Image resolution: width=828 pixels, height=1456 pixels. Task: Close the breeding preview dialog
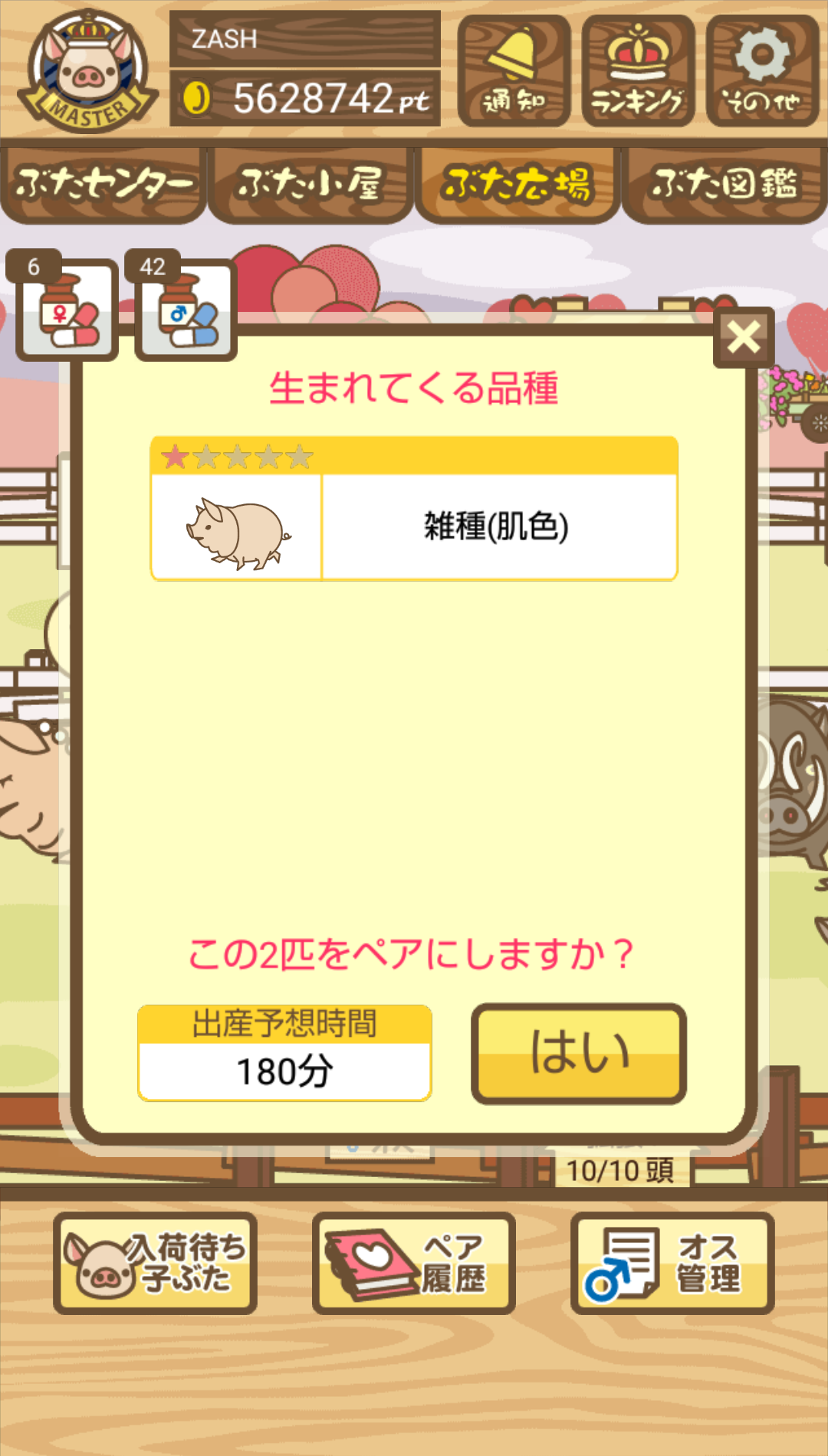coord(744,337)
